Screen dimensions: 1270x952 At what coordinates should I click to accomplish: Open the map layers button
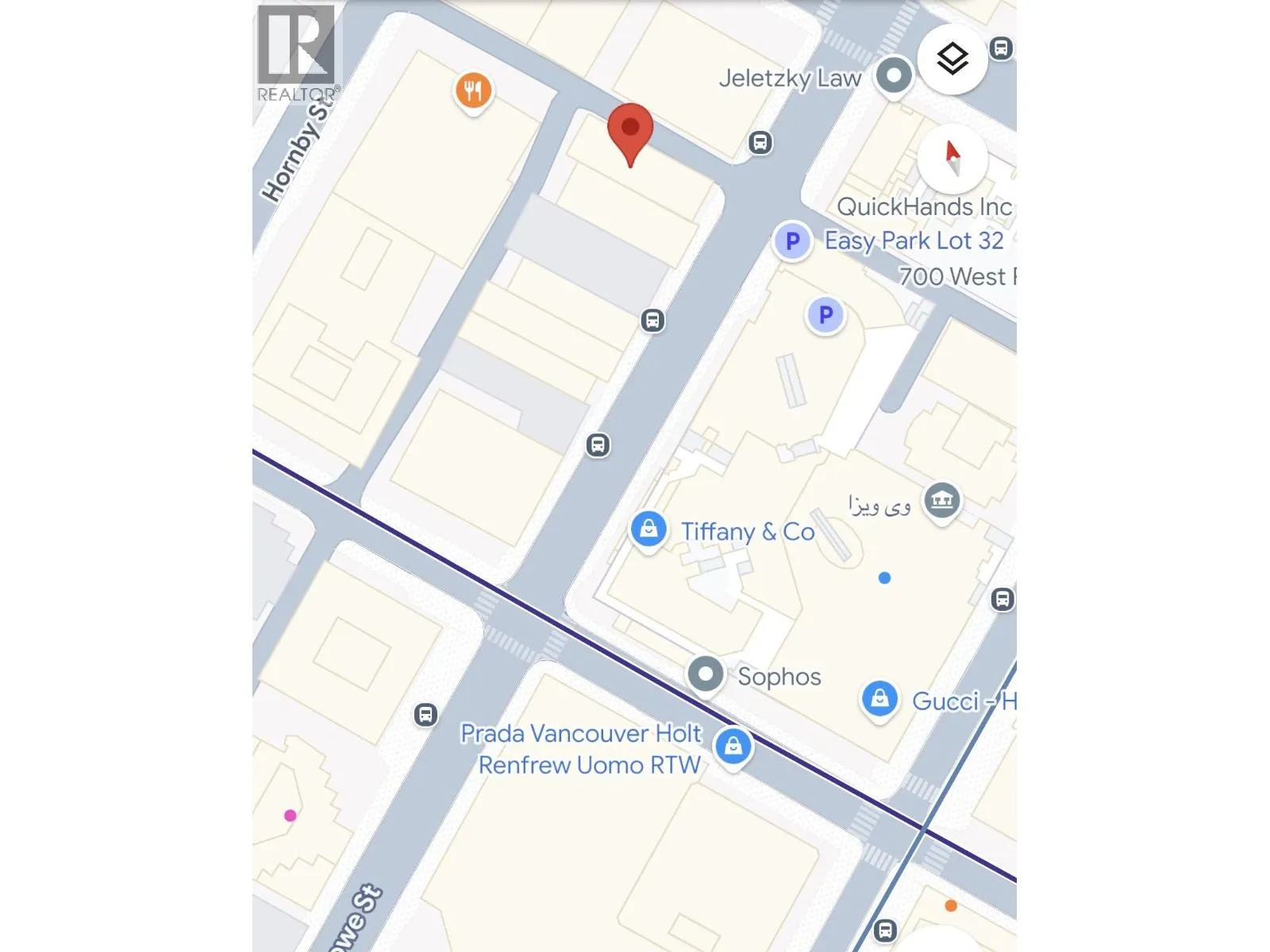pyautogui.click(x=952, y=59)
